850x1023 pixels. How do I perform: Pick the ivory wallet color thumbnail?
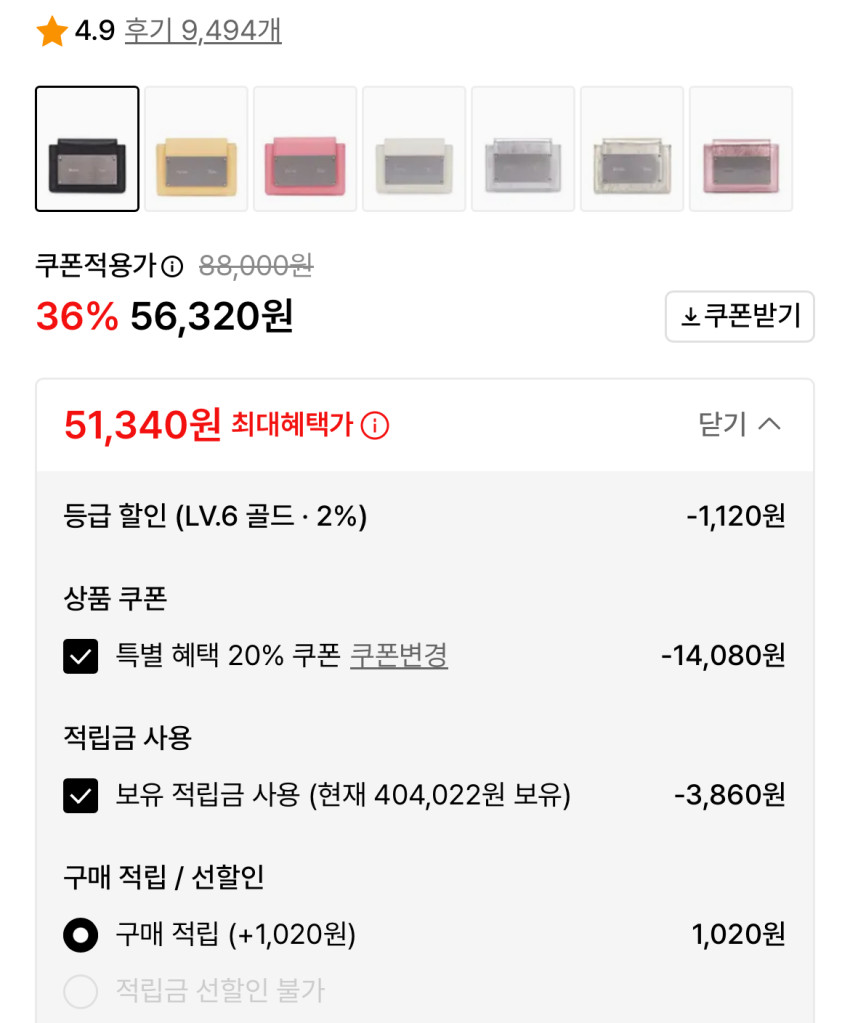[x=414, y=149]
